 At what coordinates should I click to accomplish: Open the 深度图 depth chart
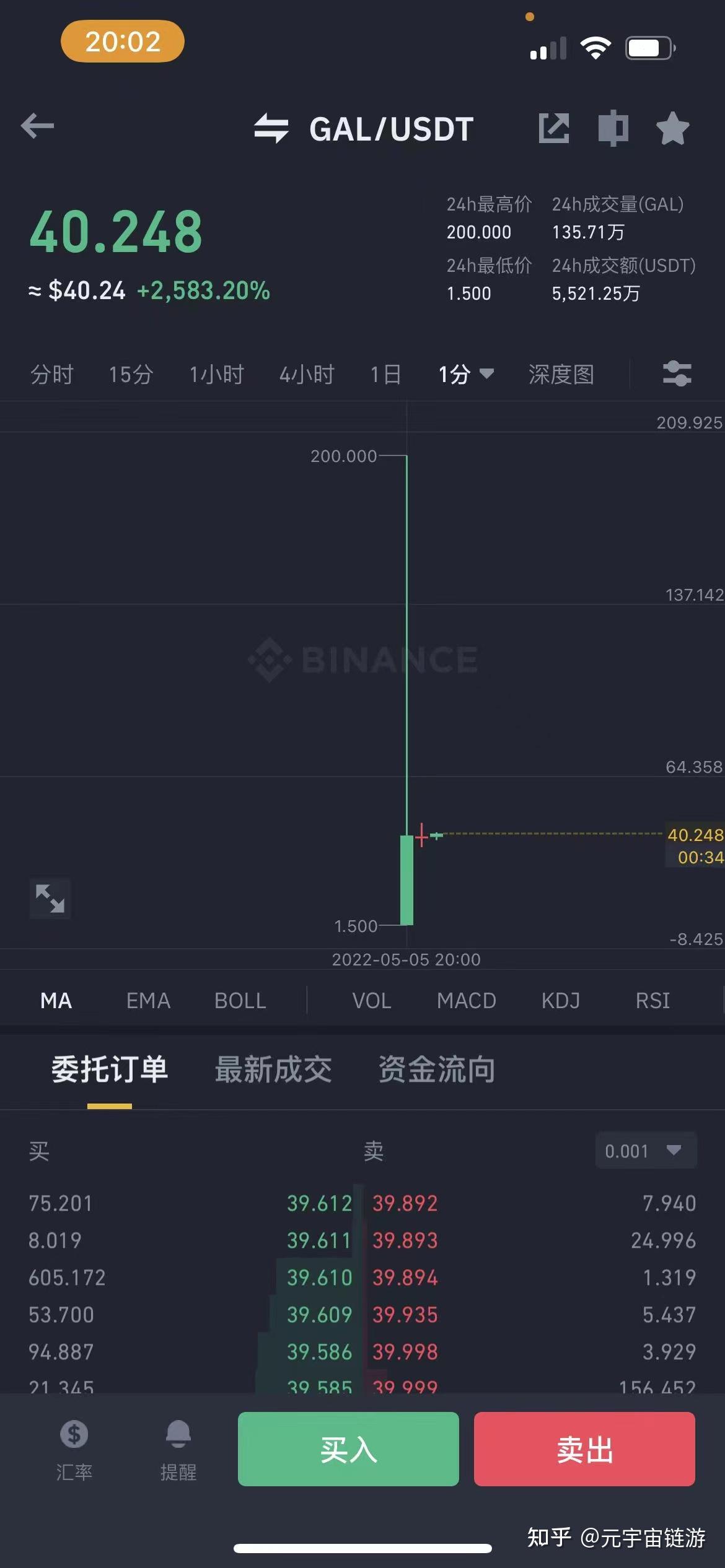point(561,374)
